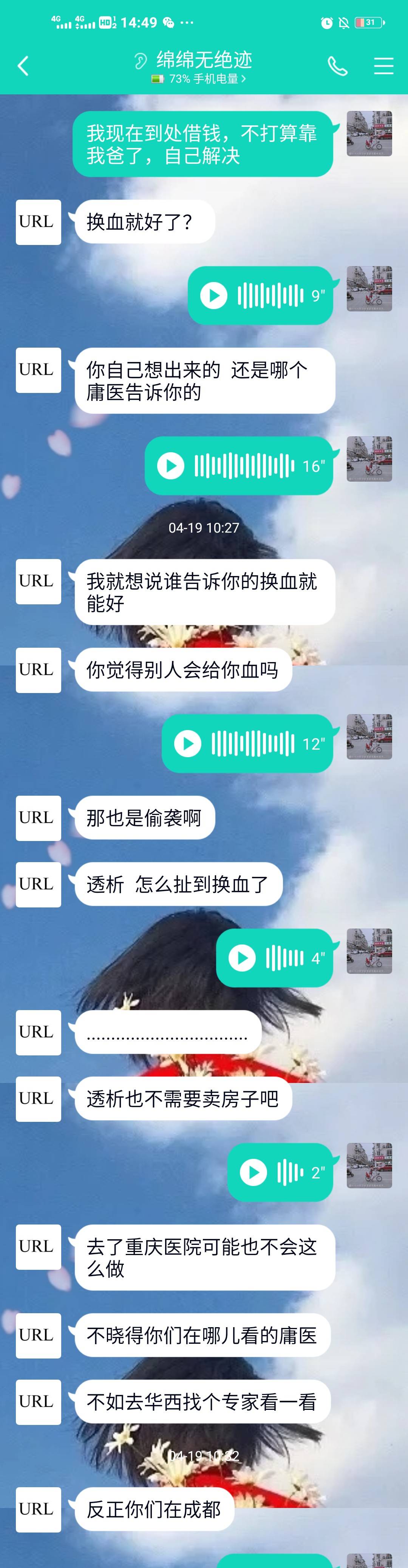Open the avatar beside 换血就好了？
This screenshot has width=408, height=1568.
pyautogui.click(x=39, y=222)
